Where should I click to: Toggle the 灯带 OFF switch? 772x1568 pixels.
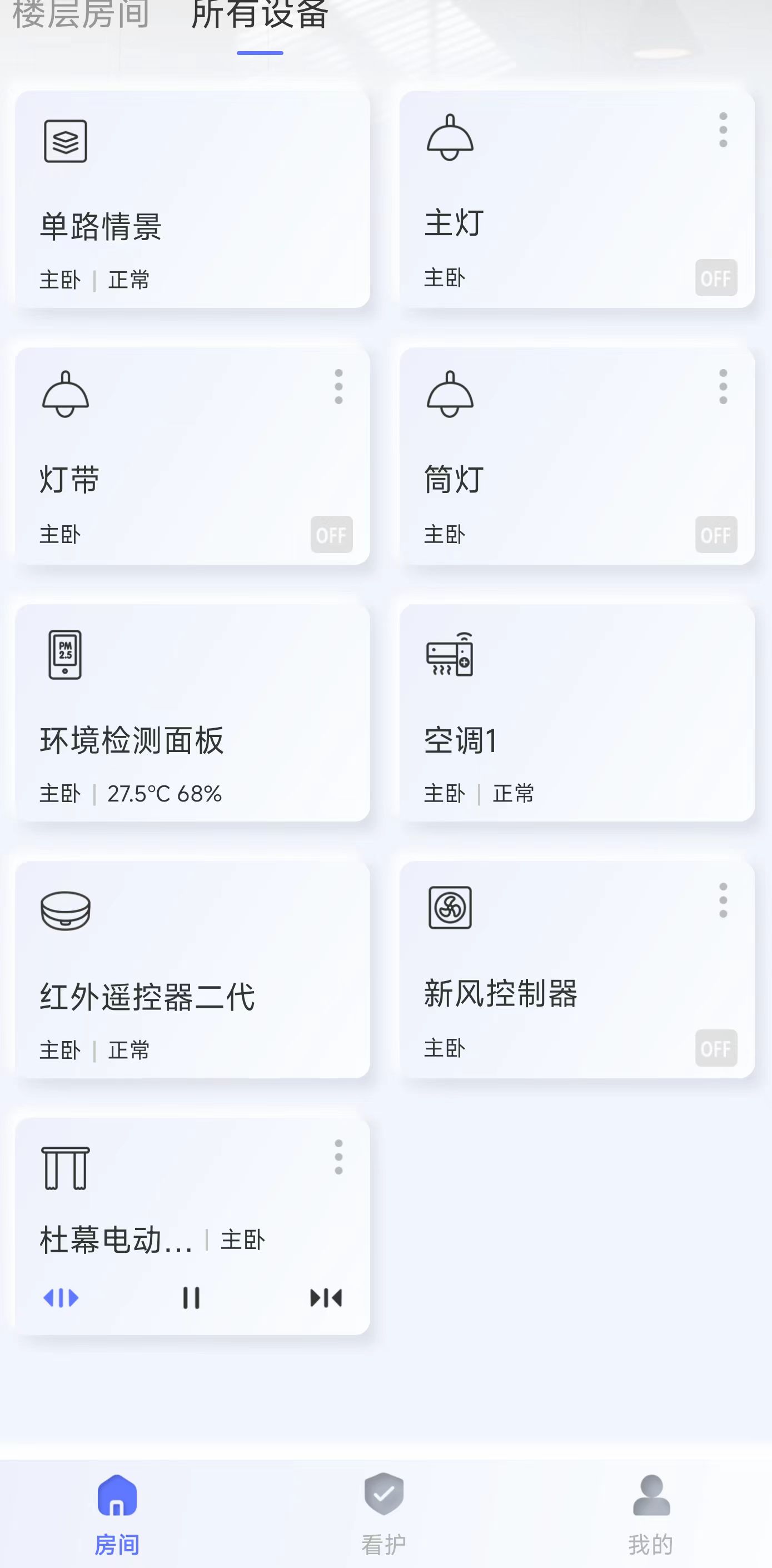tap(331, 535)
